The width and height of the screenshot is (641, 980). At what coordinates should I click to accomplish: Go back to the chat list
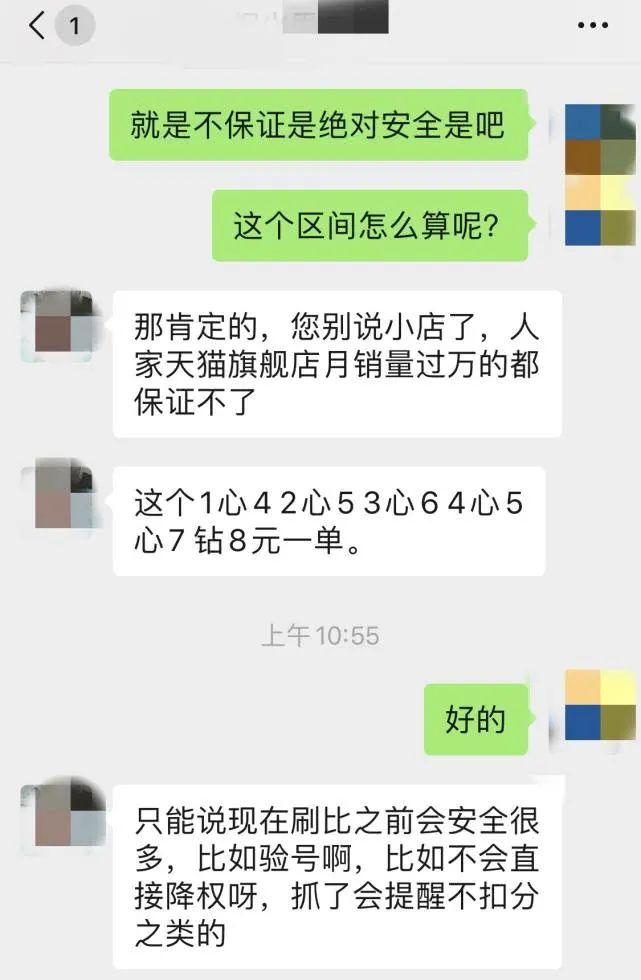pyautogui.click(x=38, y=26)
